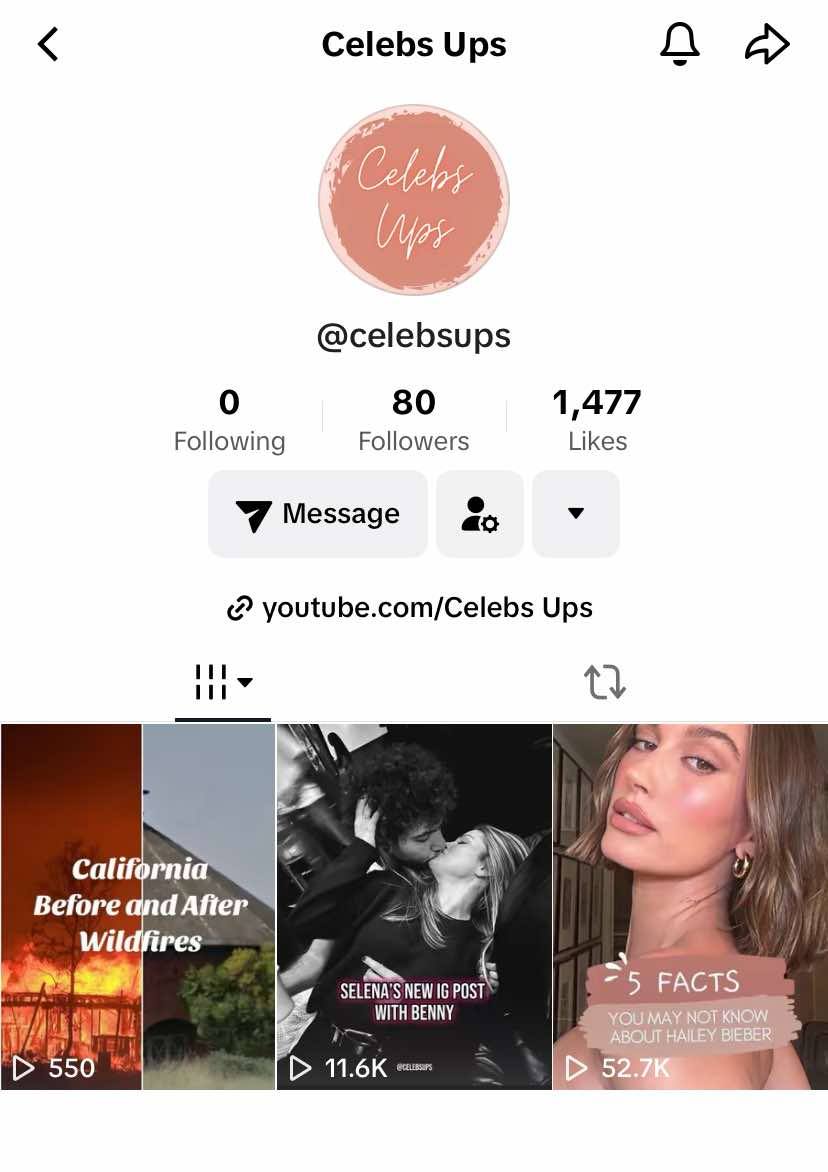View the Following count
Screen dimensions: 828x1172
click(229, 420)
